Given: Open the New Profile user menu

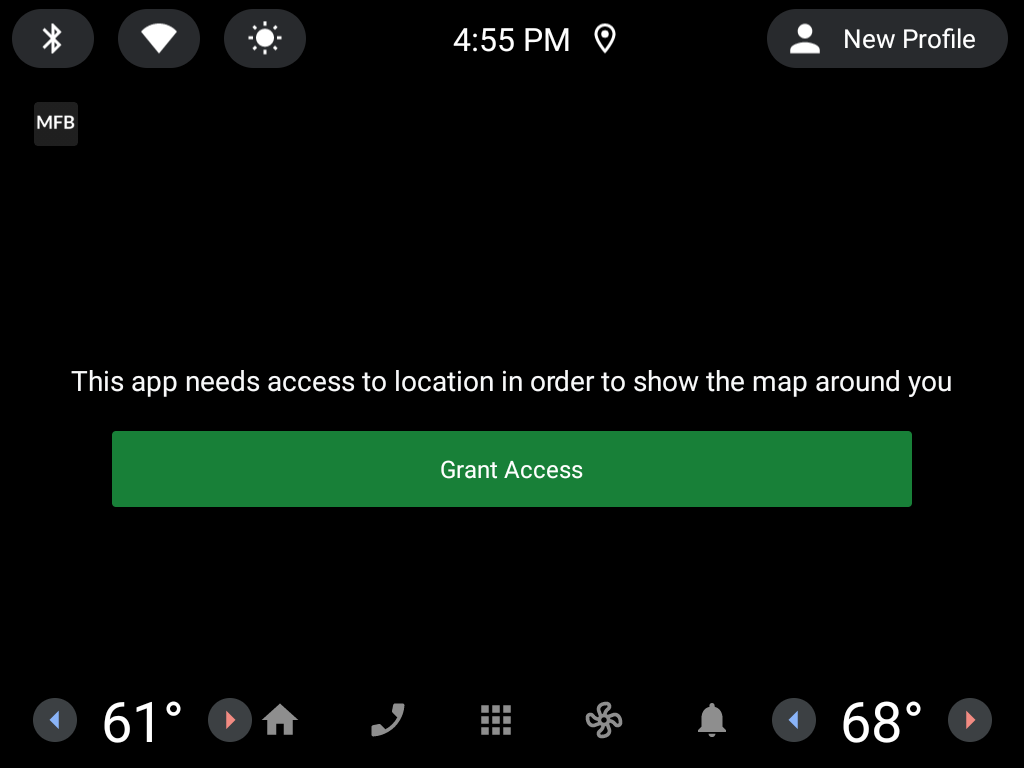Looking at the screenshot, I should point(886,39).
